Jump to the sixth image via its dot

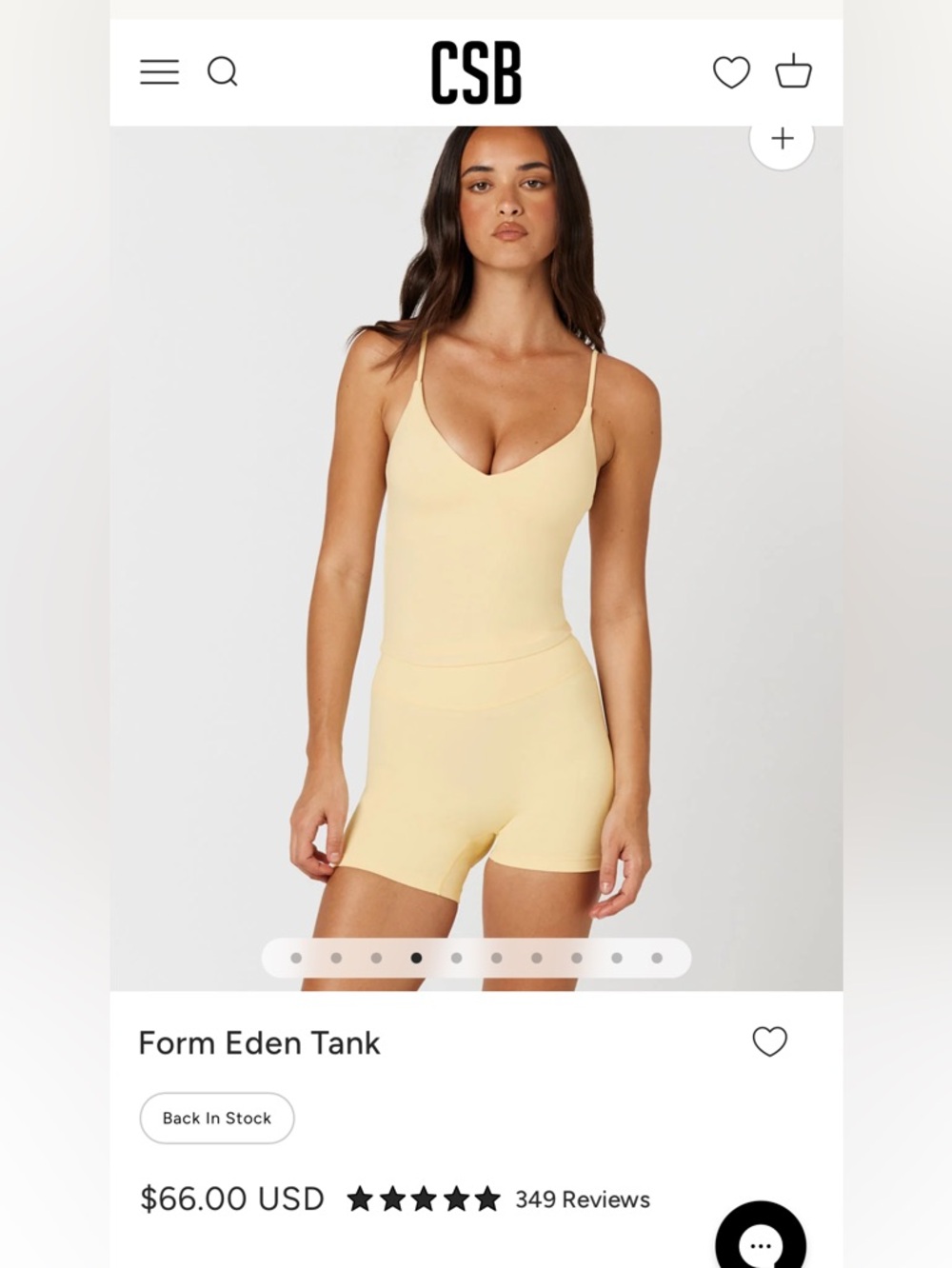[496, 957]
